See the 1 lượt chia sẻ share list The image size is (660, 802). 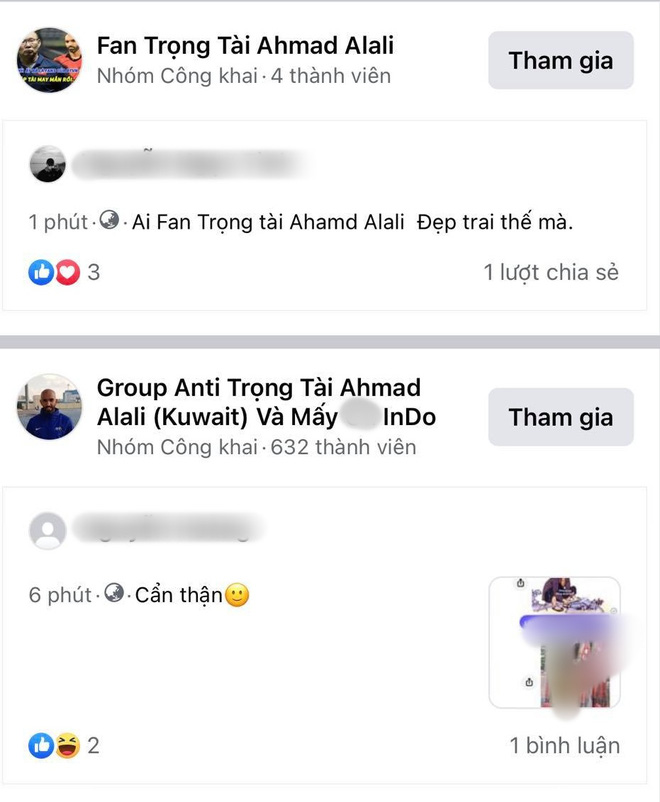pos(551,272)
